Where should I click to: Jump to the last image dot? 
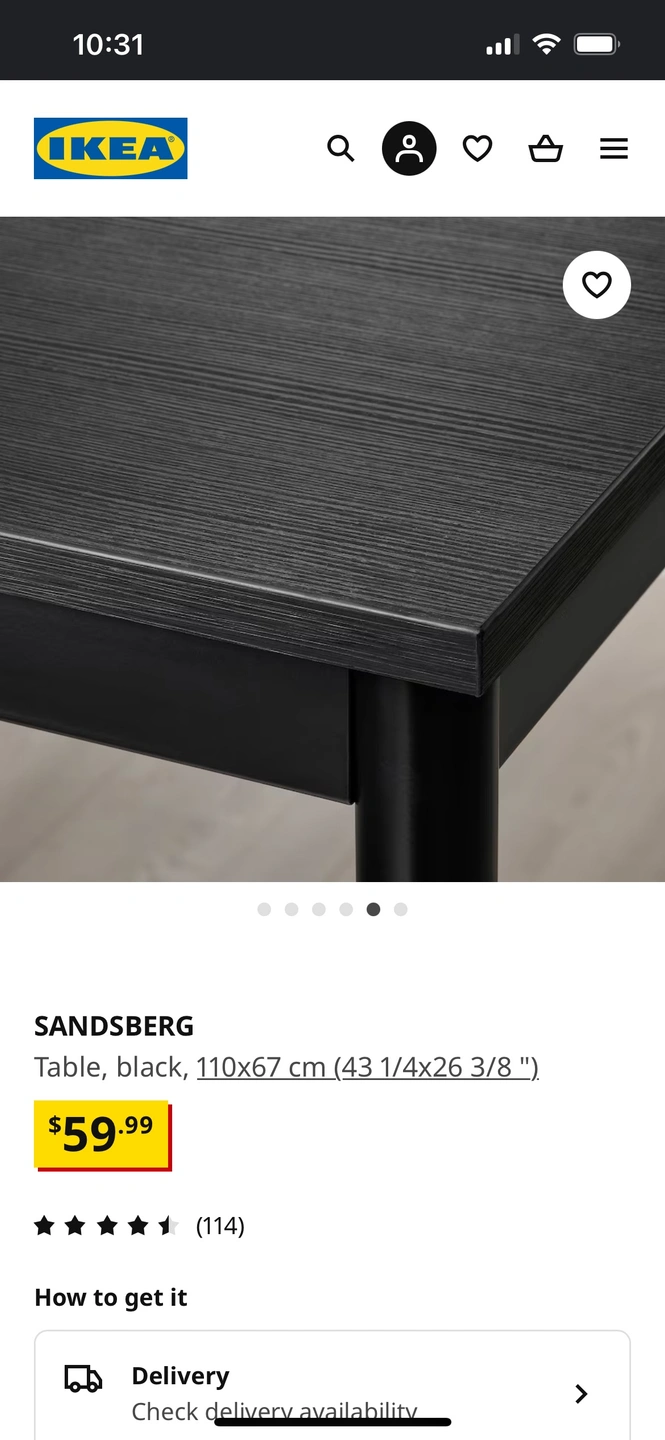tap(401, 909)
